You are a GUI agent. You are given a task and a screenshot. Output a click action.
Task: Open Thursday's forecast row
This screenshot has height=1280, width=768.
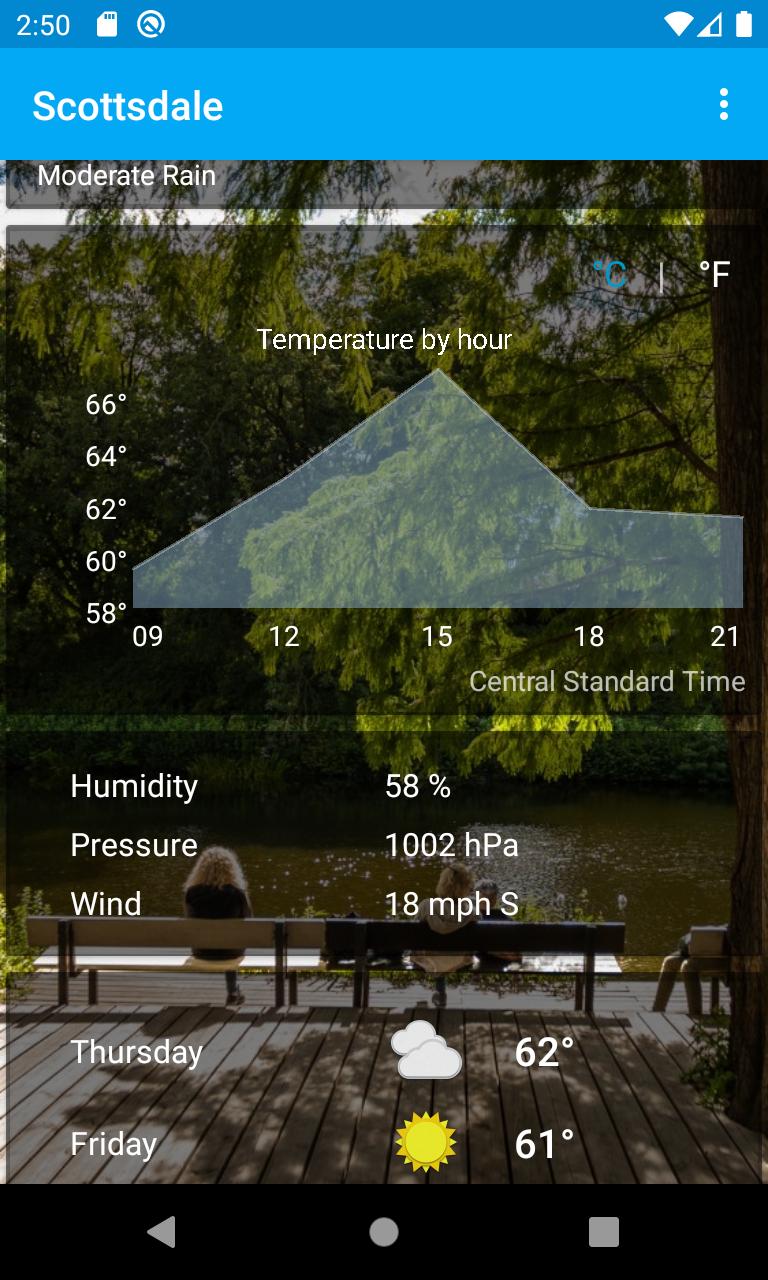coord(384,1052)
